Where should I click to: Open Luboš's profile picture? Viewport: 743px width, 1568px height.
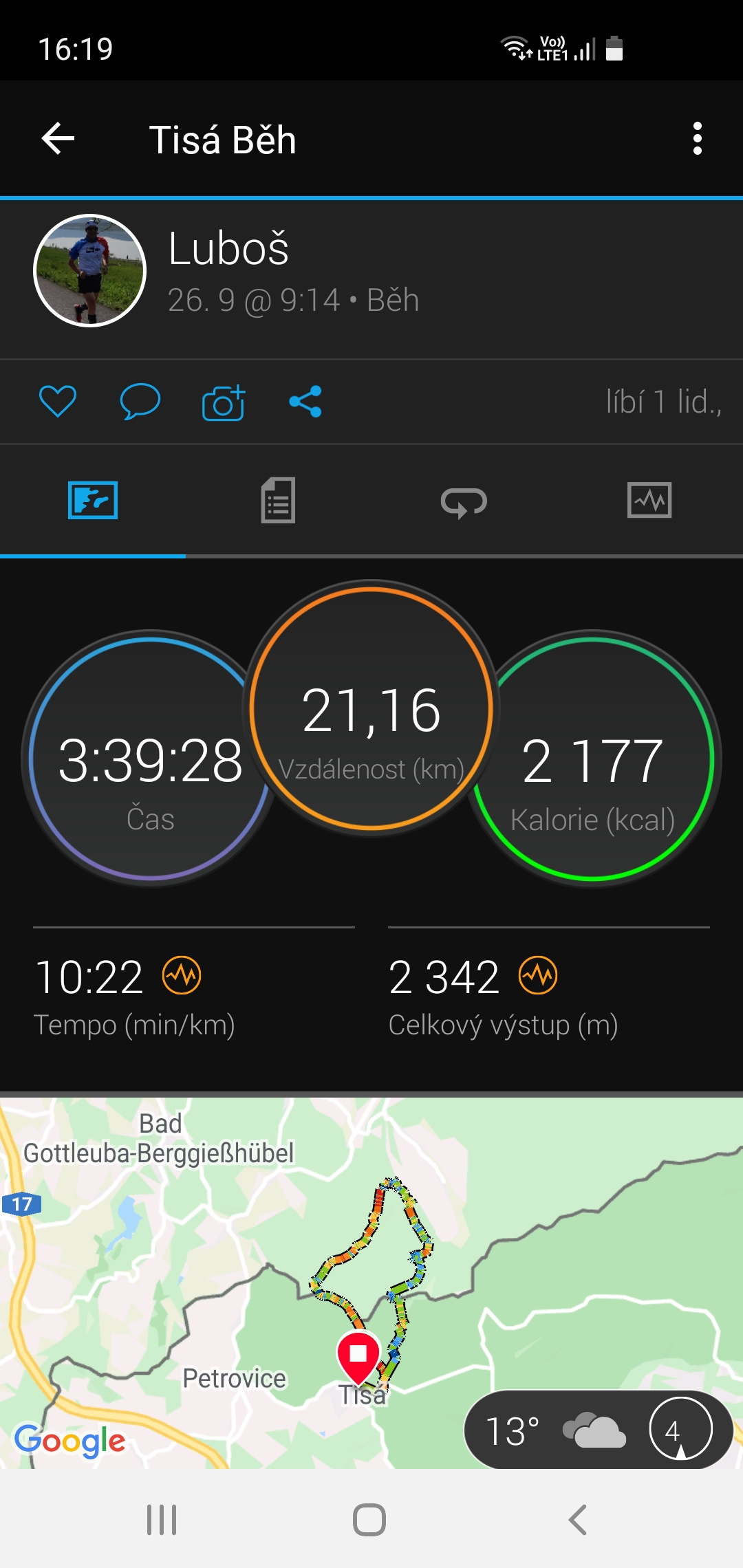90,270
